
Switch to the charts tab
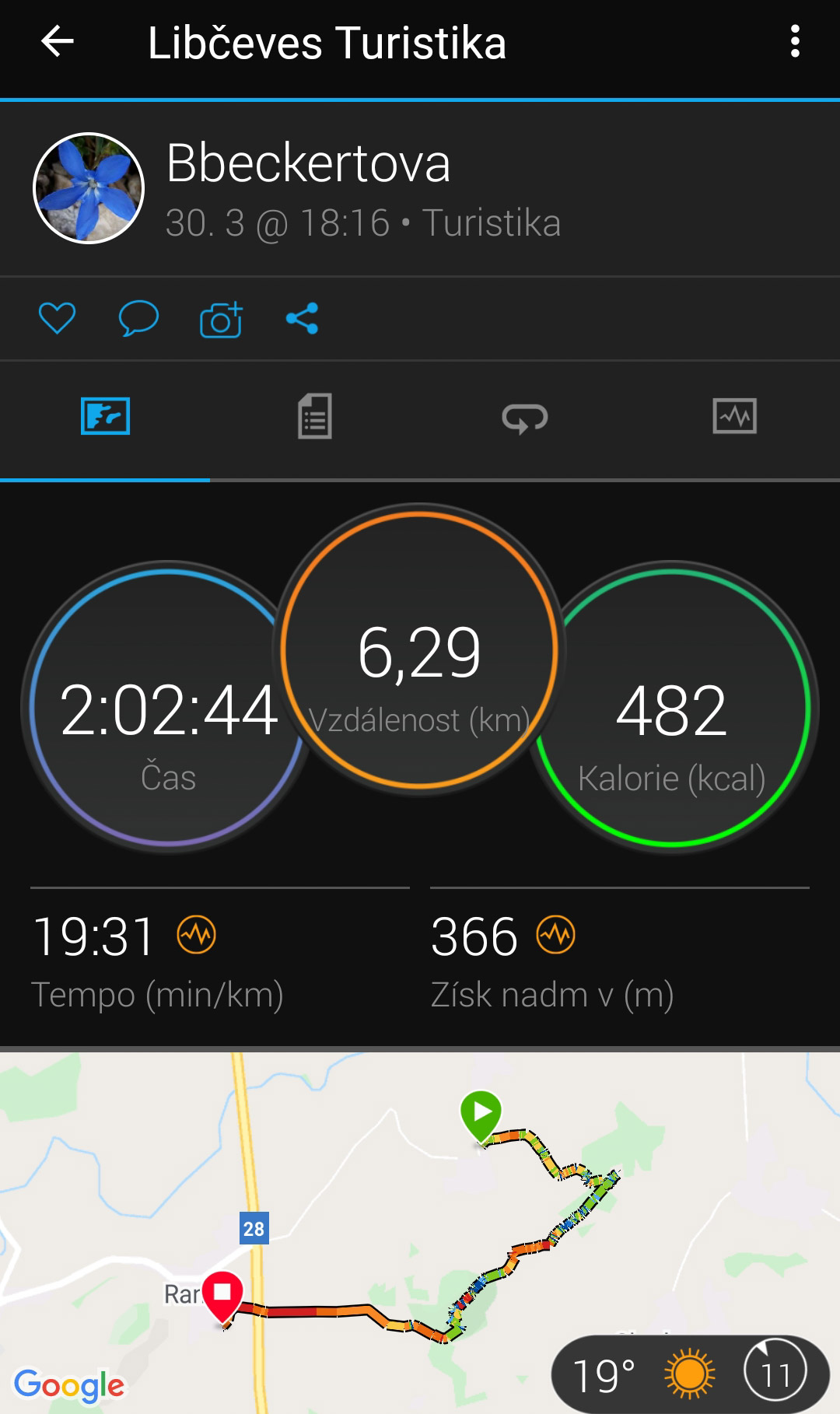[734, 417]
